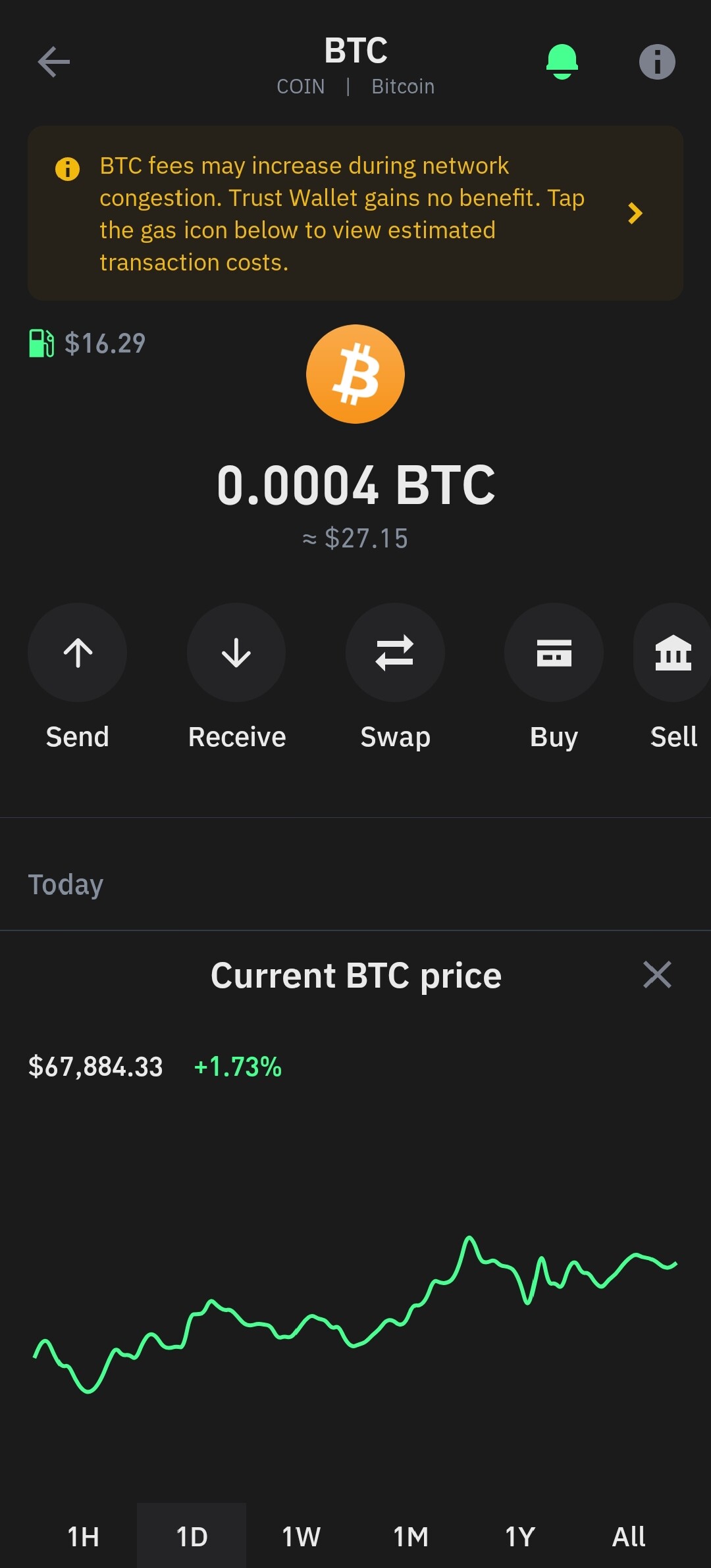This screenshot has width=711, height=1568.
Task: Open the price alert bell
Action: pyautogui.click(x=562, y=62)
